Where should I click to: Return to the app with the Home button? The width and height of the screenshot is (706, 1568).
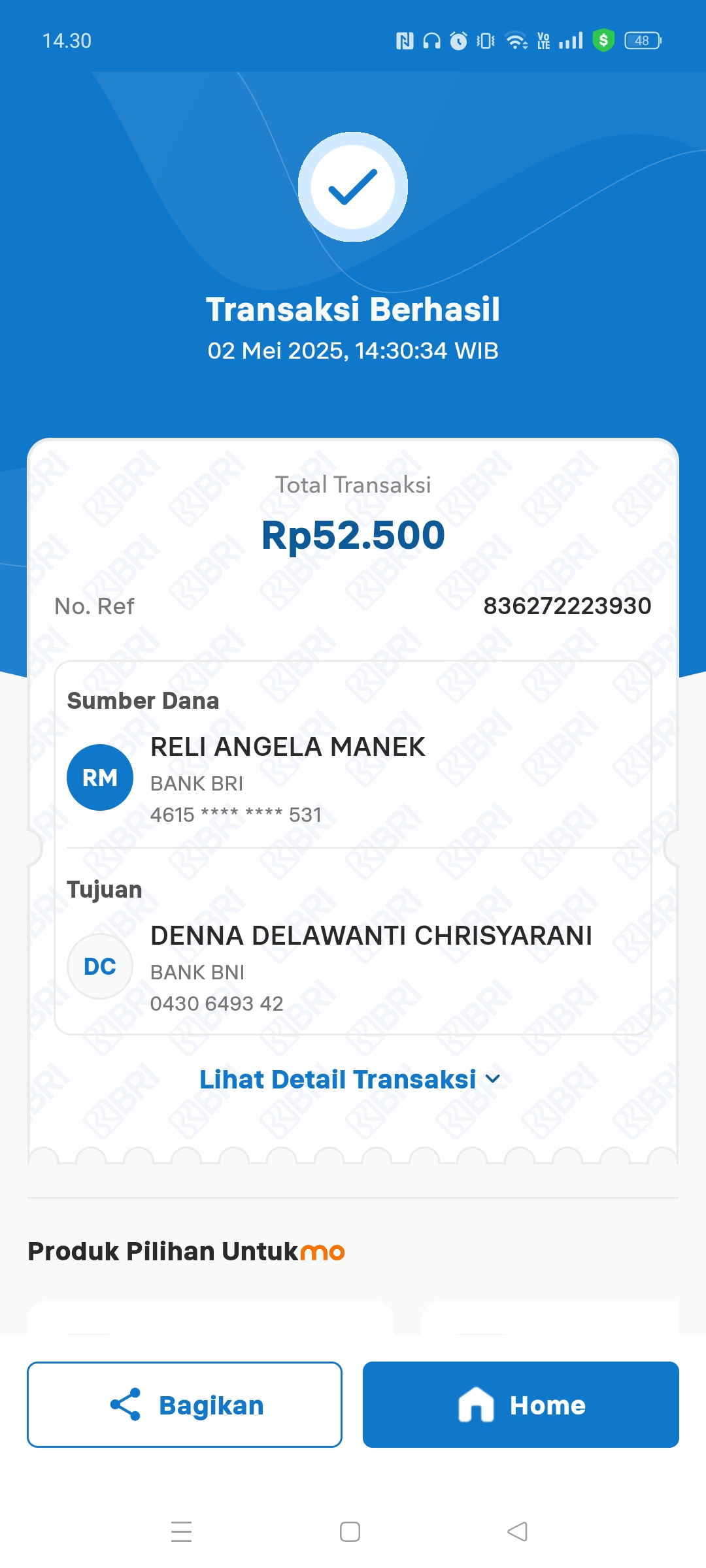(520, 1405)
